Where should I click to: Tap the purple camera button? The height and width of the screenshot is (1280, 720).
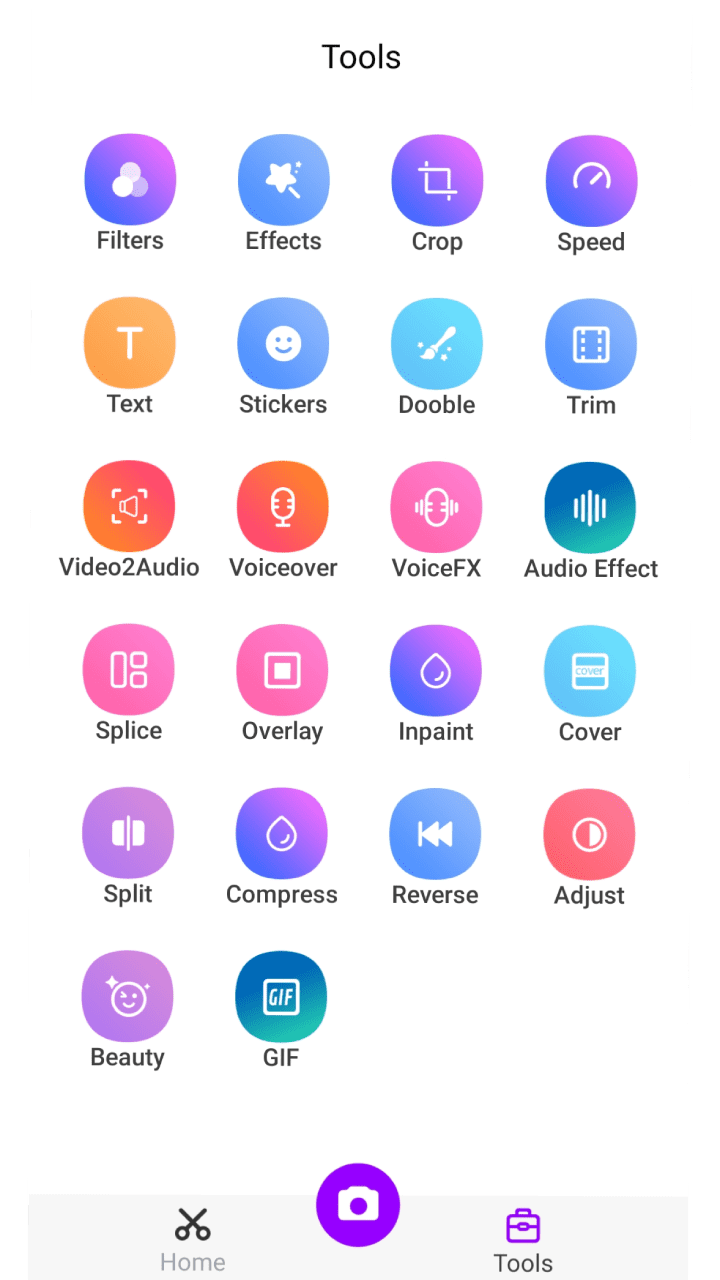coord(358,1205)
